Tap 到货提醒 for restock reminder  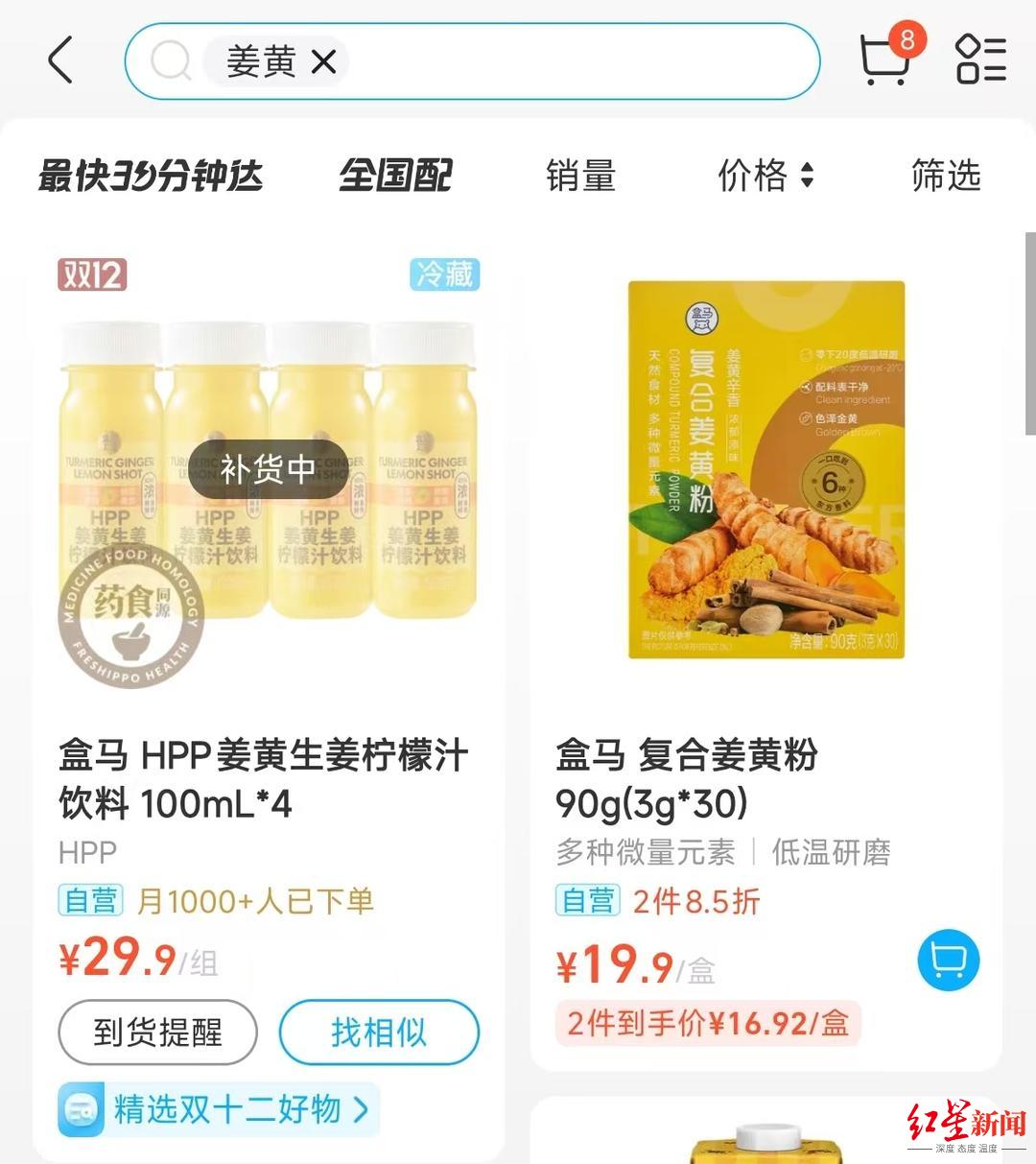(x=156, y=1033)
